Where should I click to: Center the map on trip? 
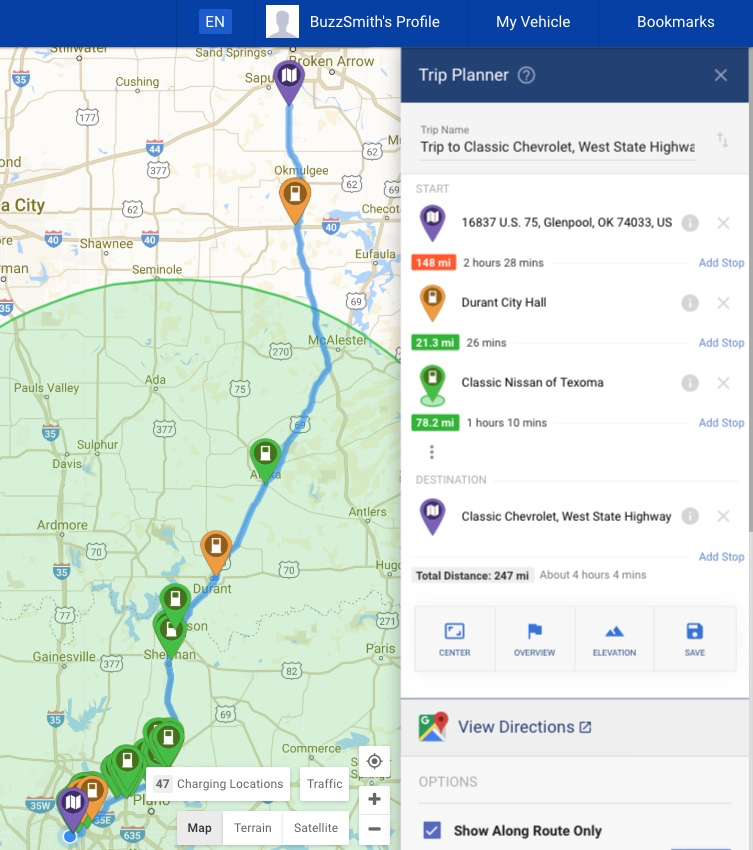point(454,639)
